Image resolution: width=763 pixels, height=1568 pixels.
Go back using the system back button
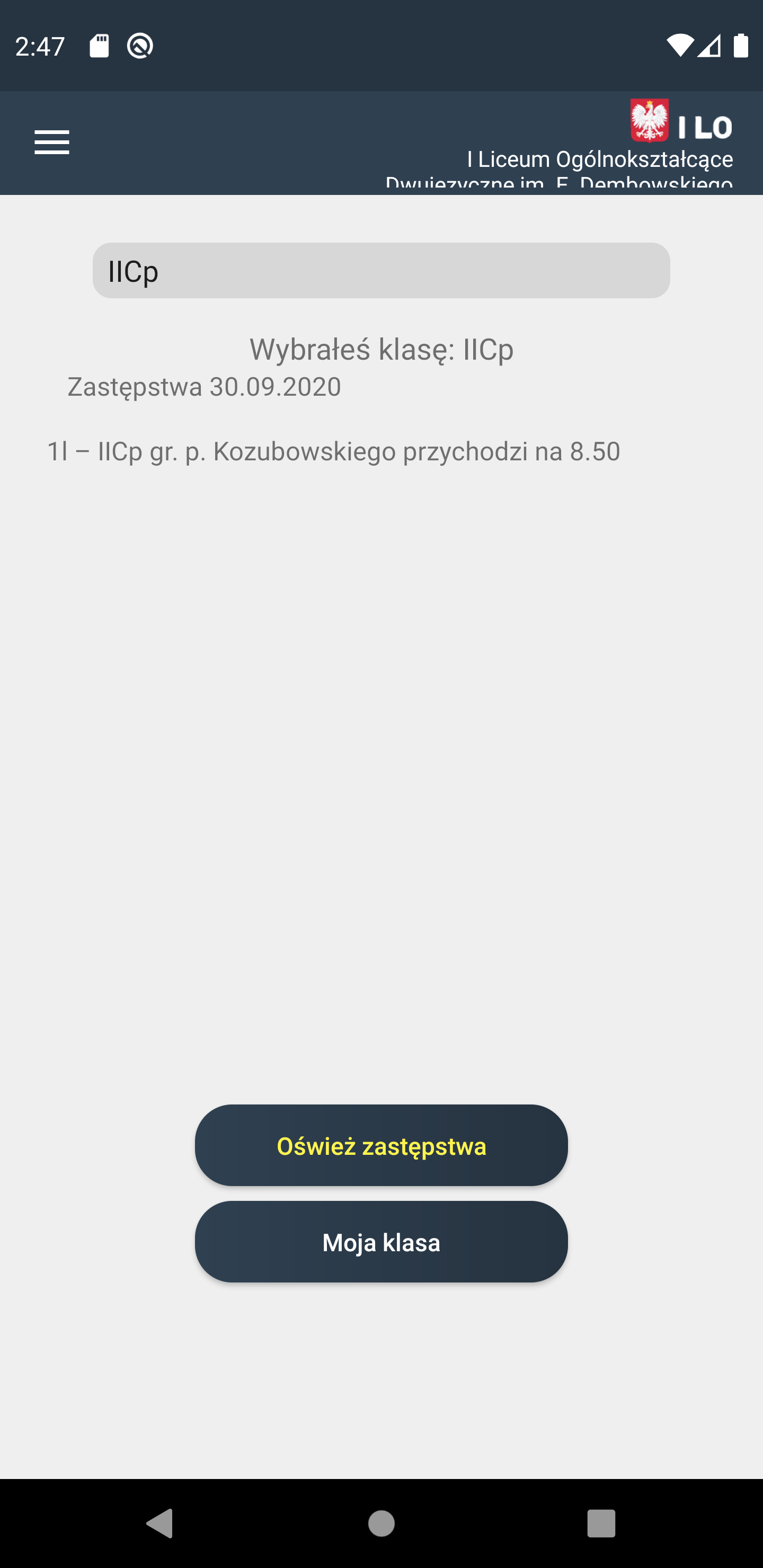point(160,1524)
